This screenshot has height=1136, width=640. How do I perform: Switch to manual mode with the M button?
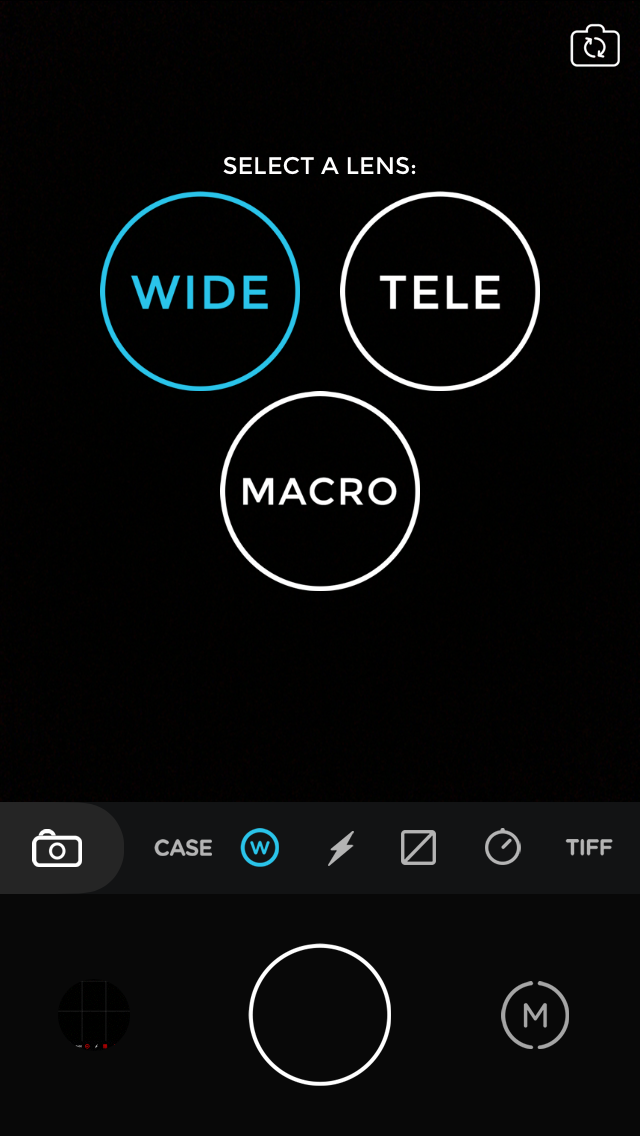point(536,1015)
